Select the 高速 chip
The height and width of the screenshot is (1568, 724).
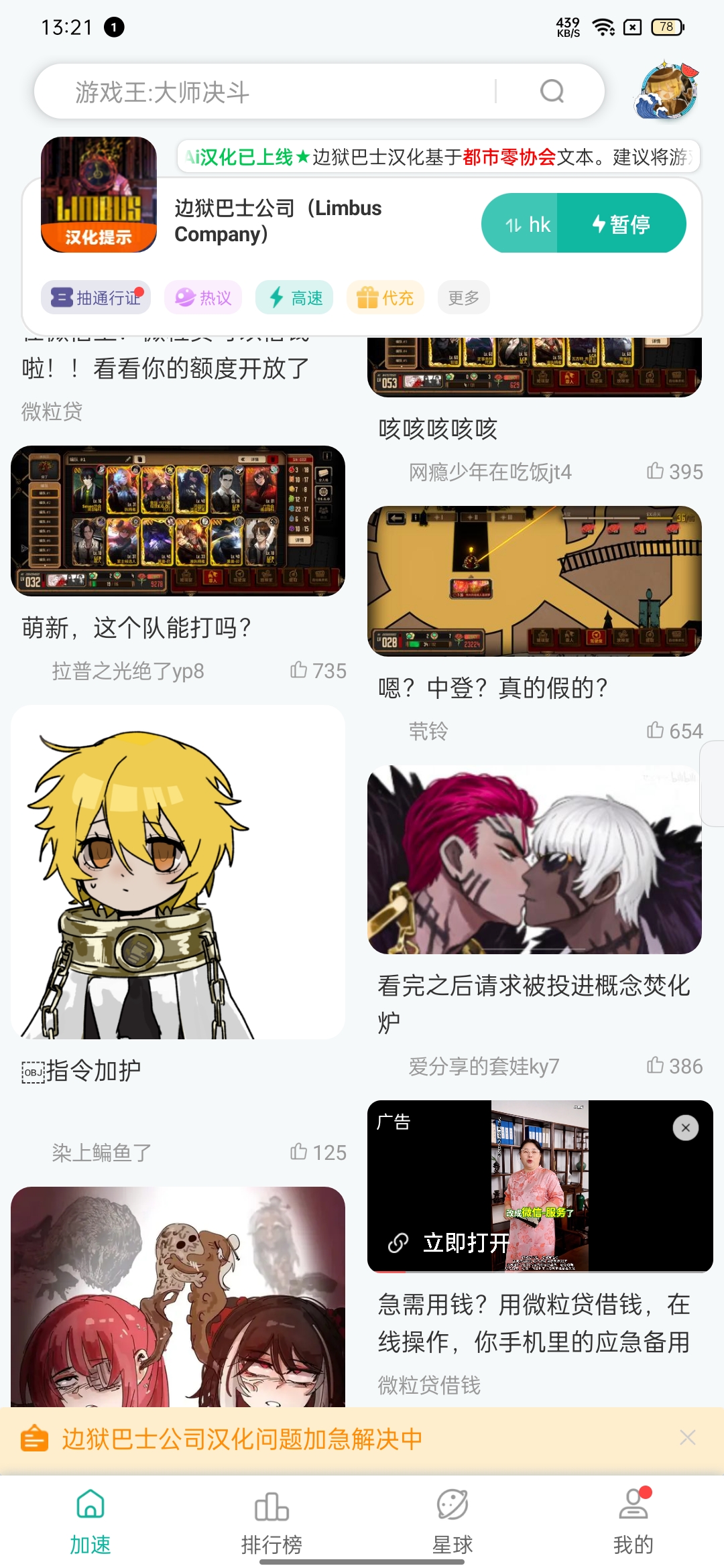(294, 298)
